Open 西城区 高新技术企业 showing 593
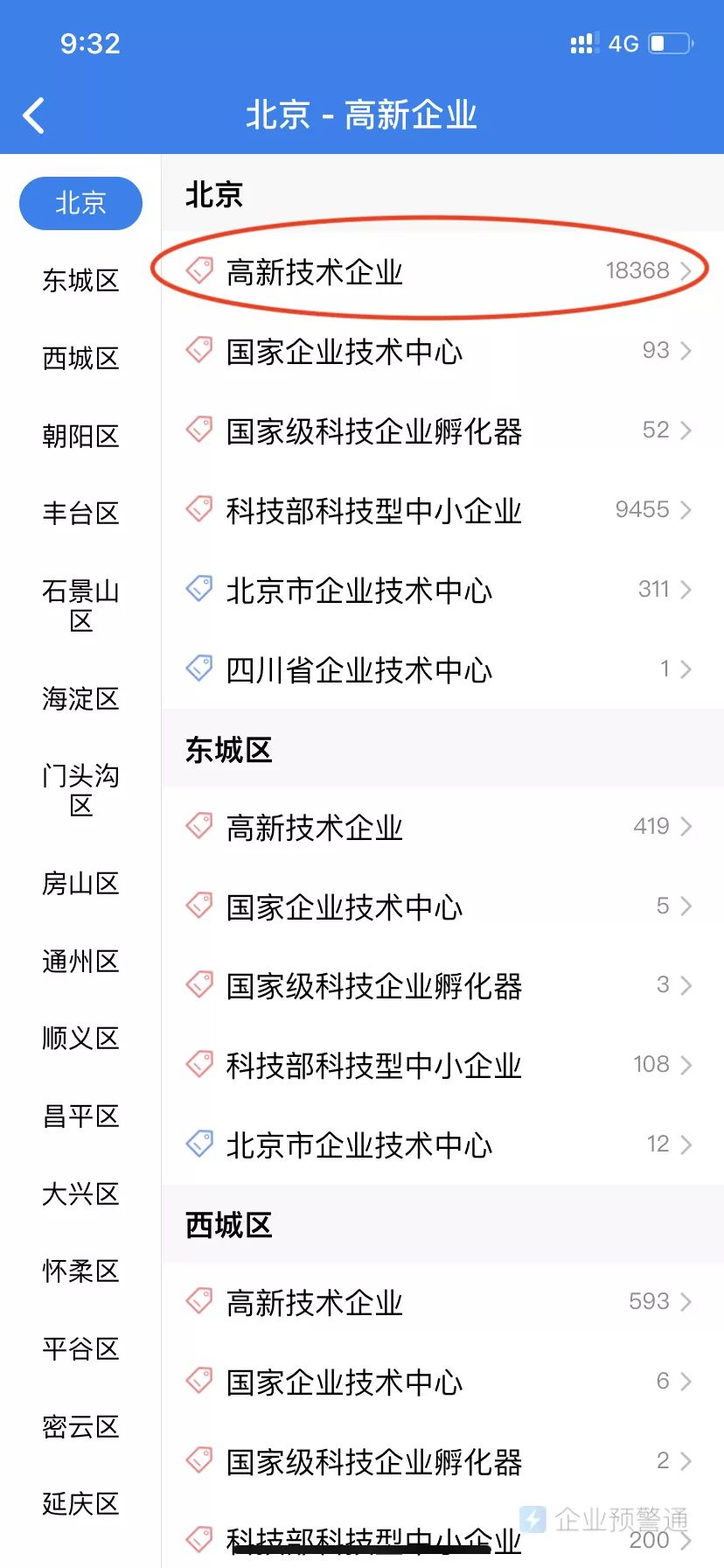Image resolution: width=724 pixels, height=1568 pixels. [x=442, y=1303]
